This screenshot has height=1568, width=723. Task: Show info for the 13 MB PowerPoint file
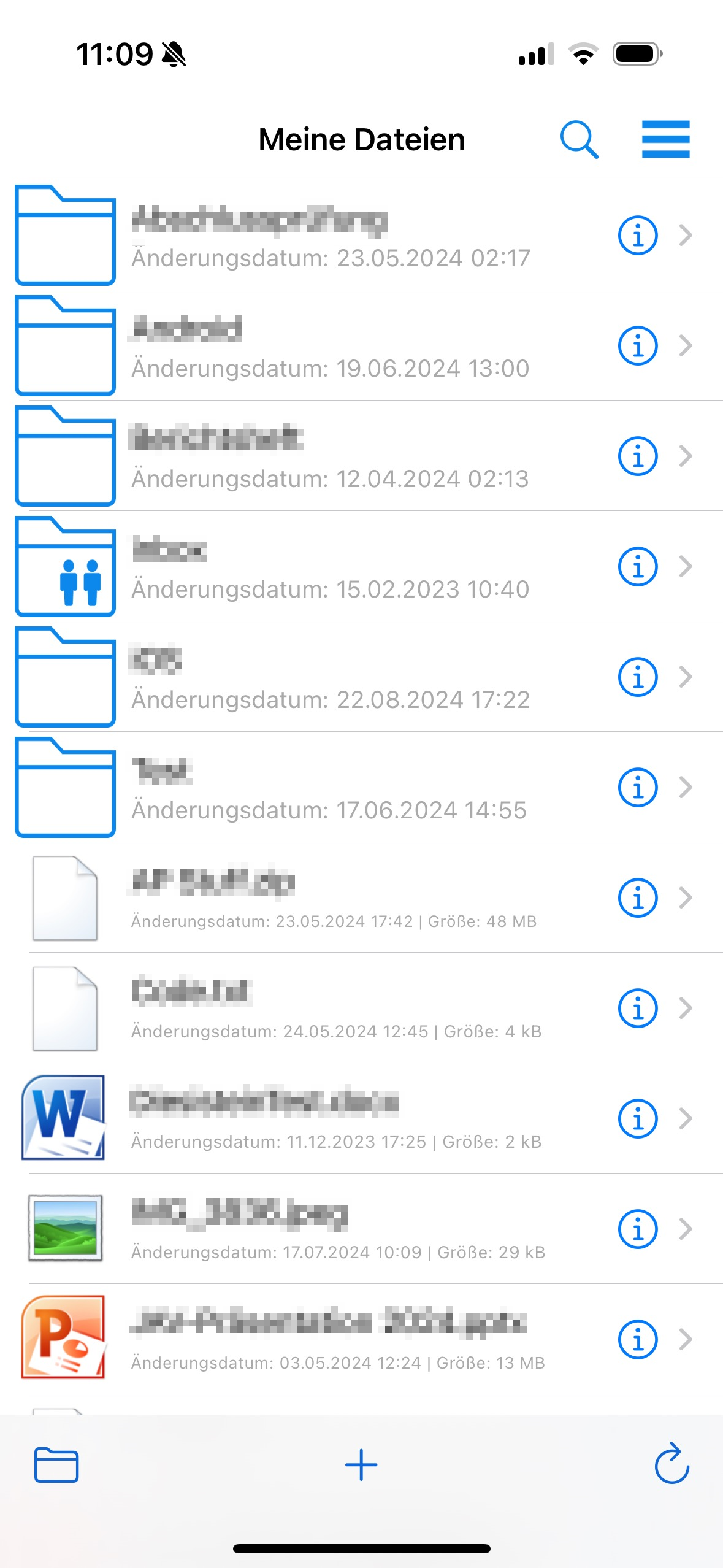click(x=638, y=1339)
